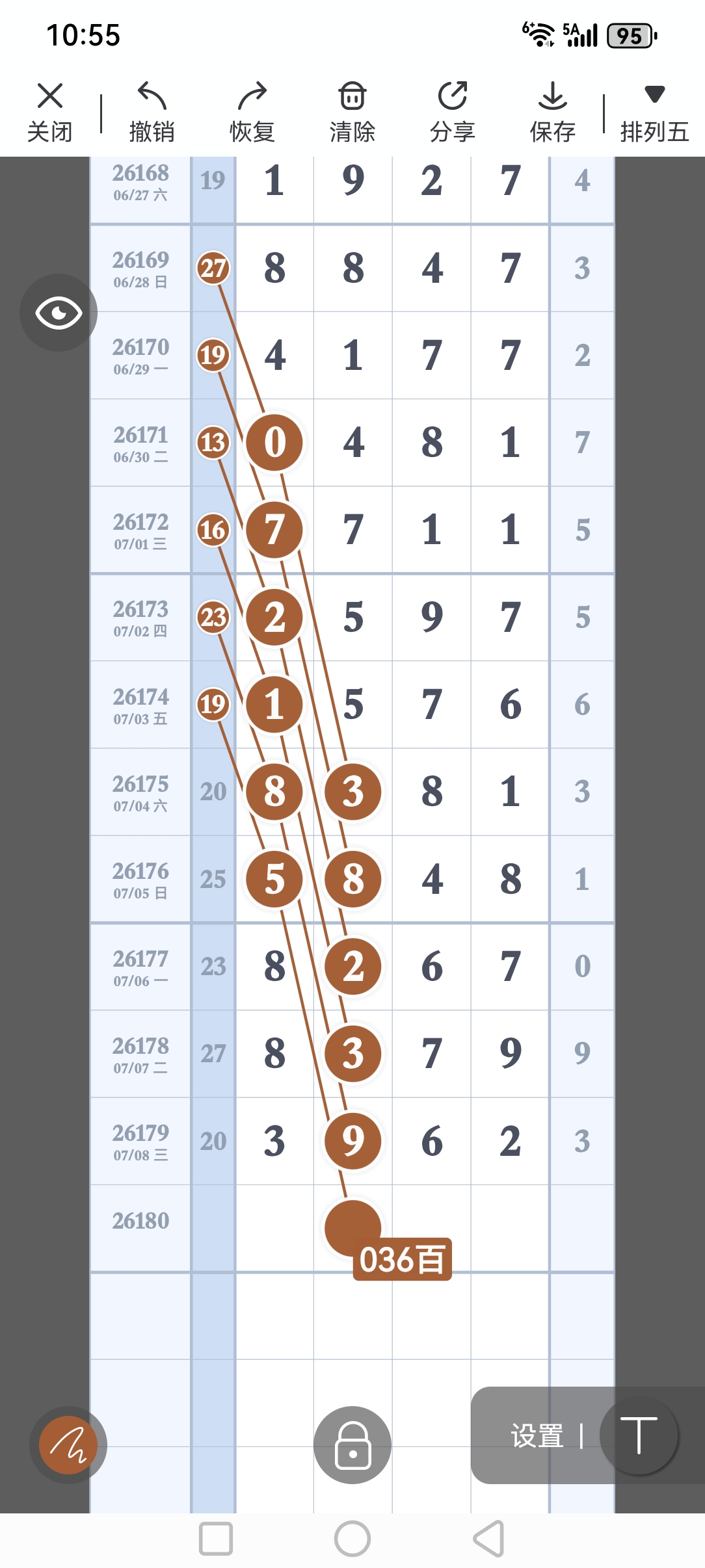Tap the lock button at the bottom
This screenshot has height=1568, width=705.
click(352, 1444)
